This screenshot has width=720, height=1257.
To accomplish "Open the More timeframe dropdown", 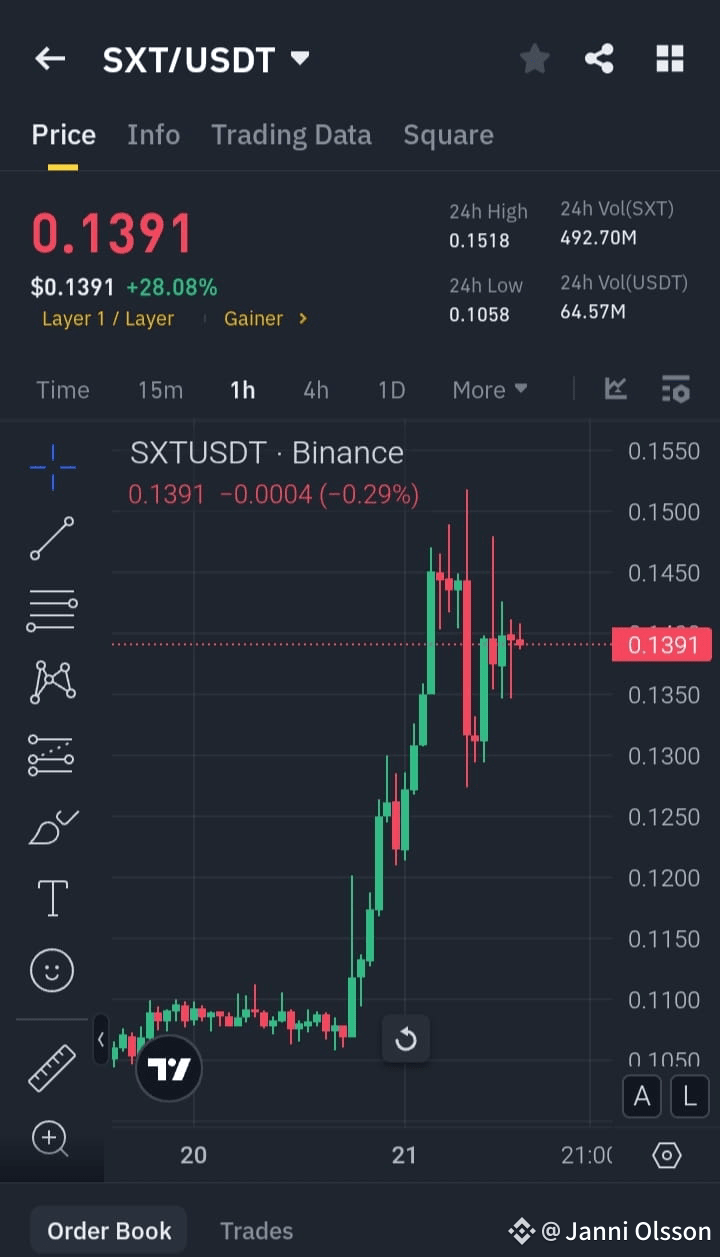I will [x=489, y=390].
